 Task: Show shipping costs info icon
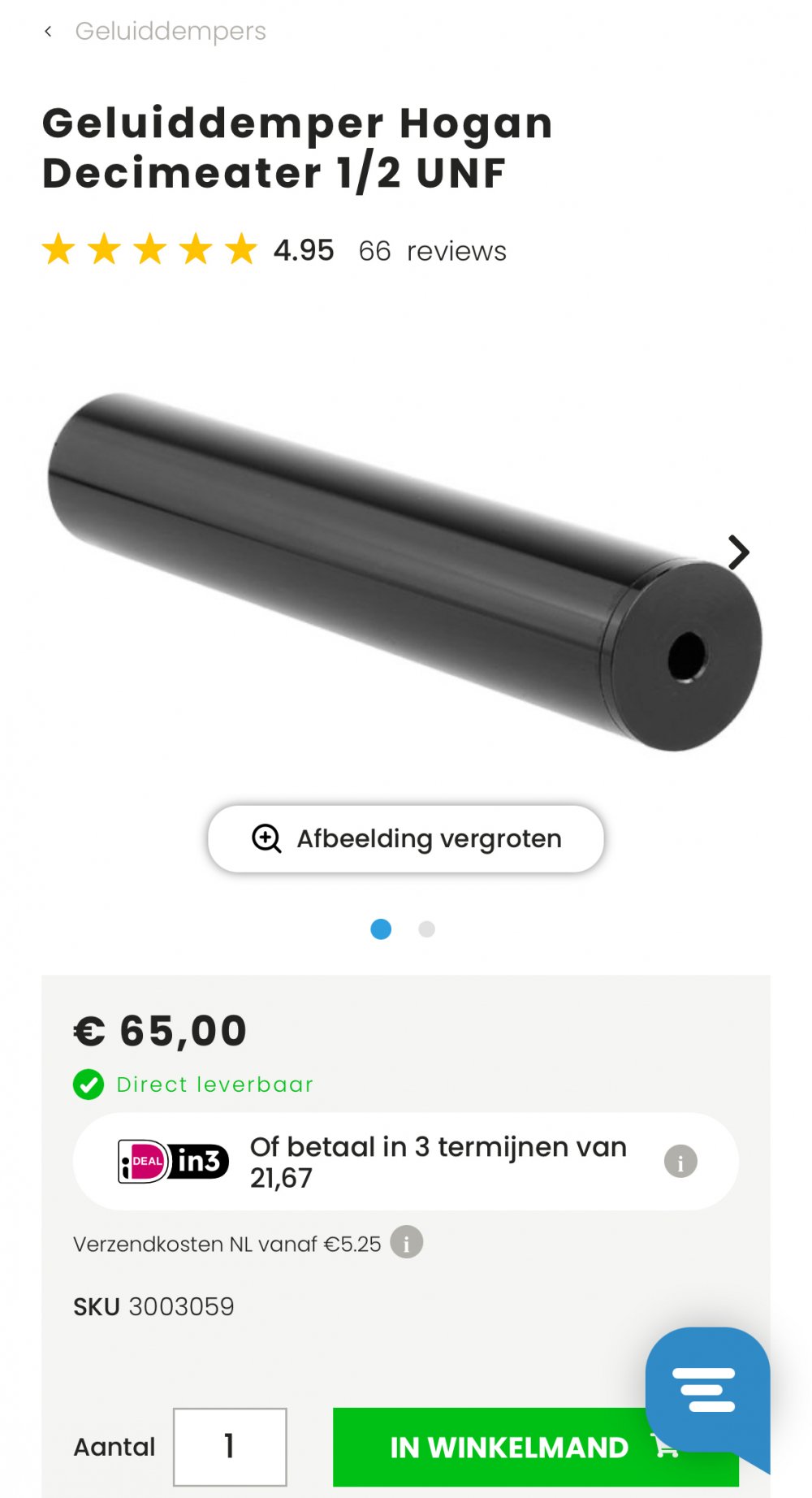(406, 1242)
